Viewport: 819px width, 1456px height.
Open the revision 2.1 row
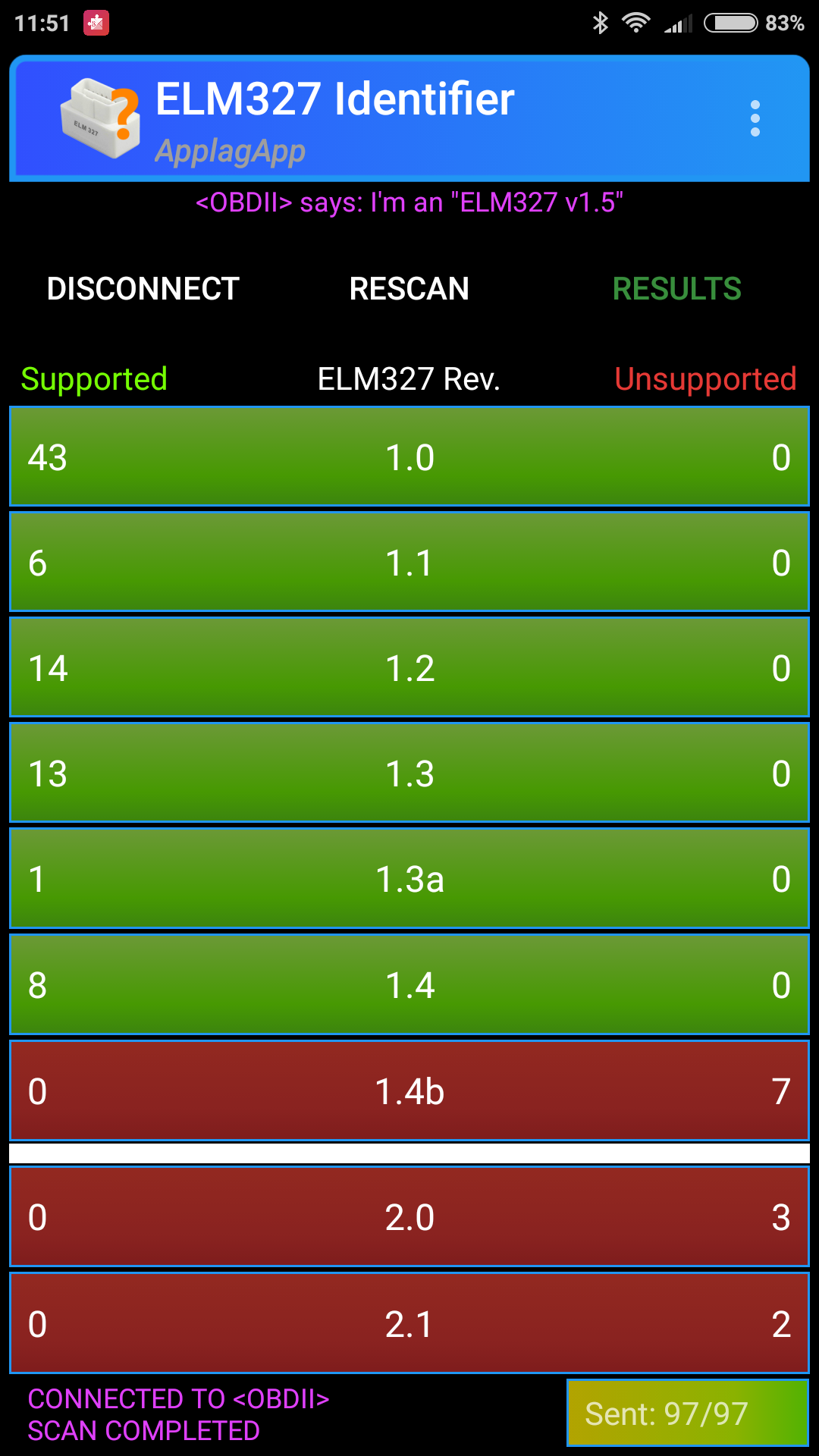pos(409,1324)
